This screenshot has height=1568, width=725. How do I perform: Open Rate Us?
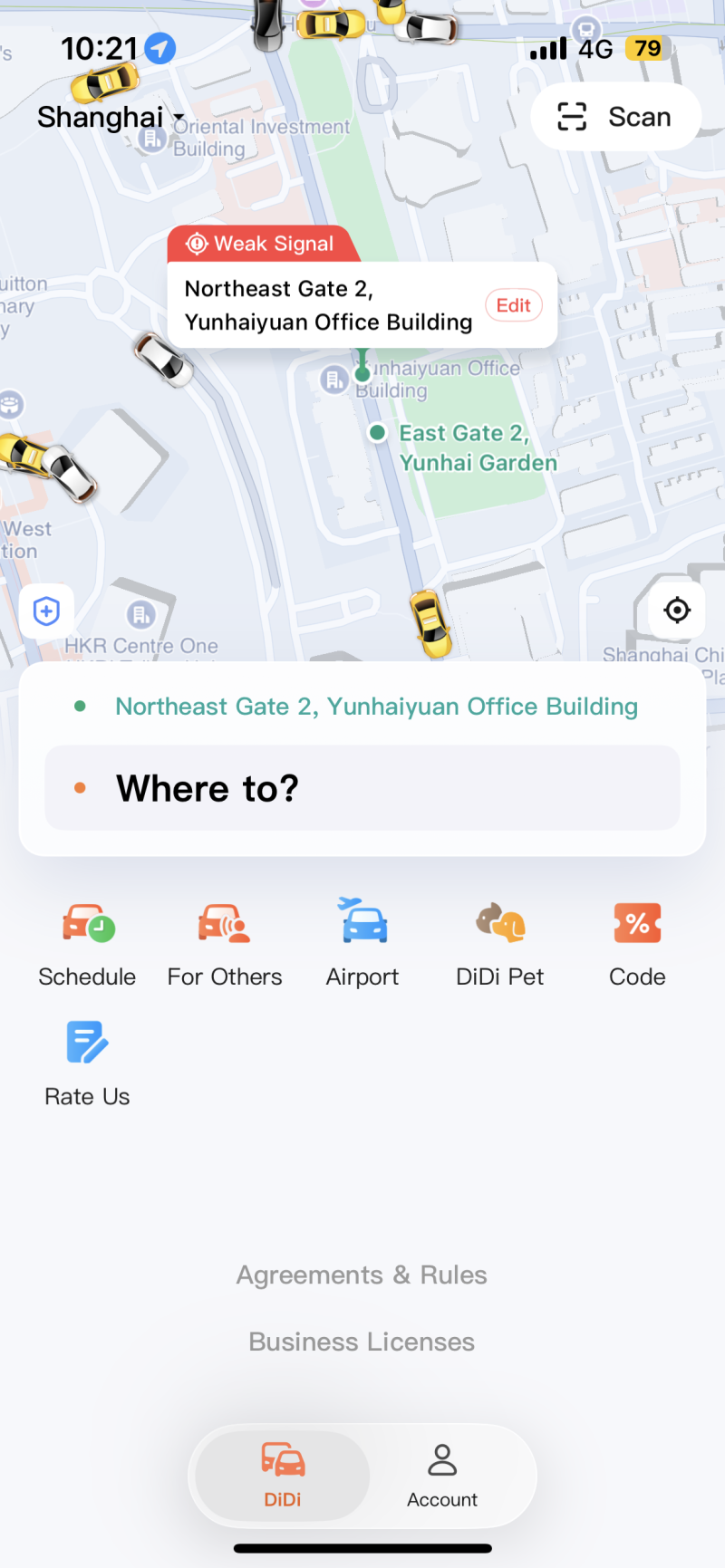(x=87, y=1063)
